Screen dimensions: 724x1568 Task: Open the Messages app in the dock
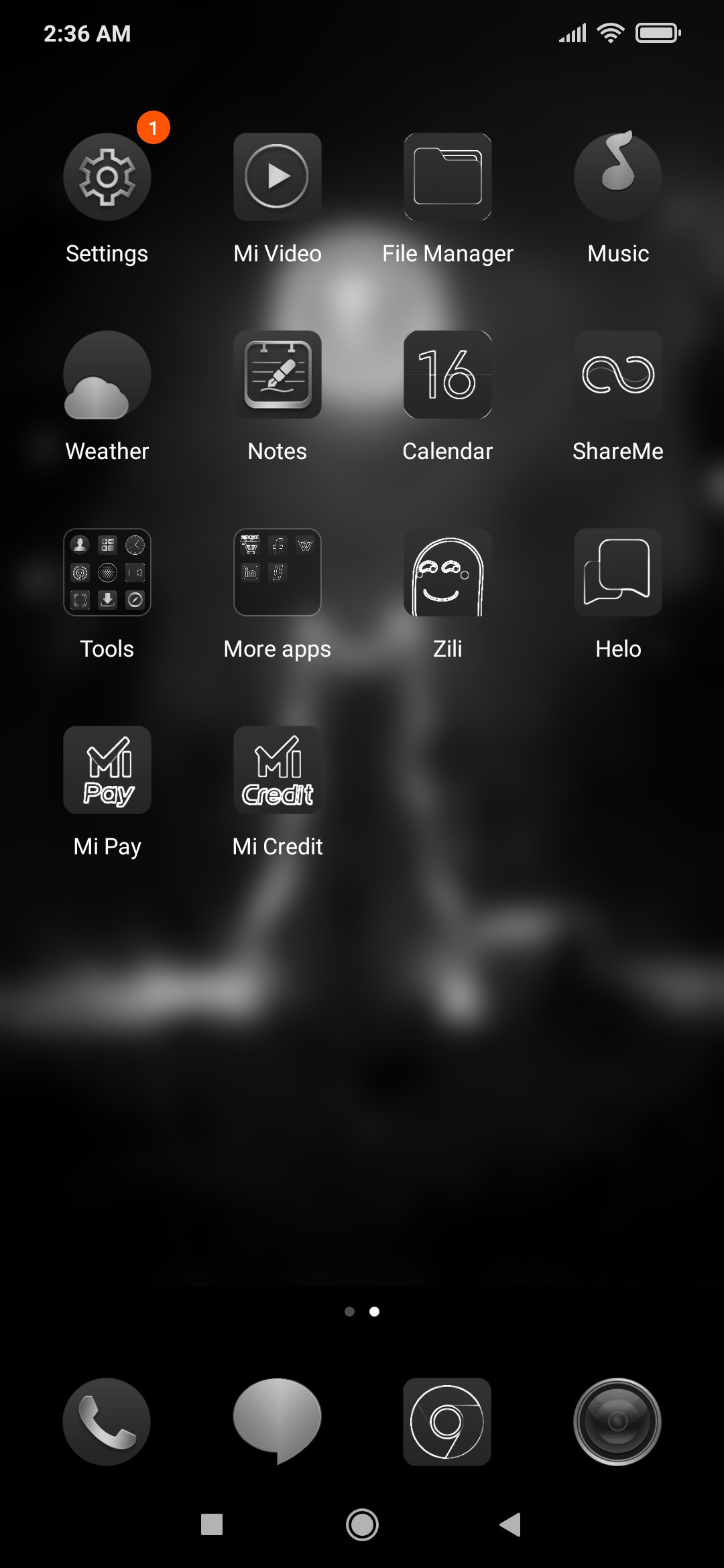(x=277, y=1421)
